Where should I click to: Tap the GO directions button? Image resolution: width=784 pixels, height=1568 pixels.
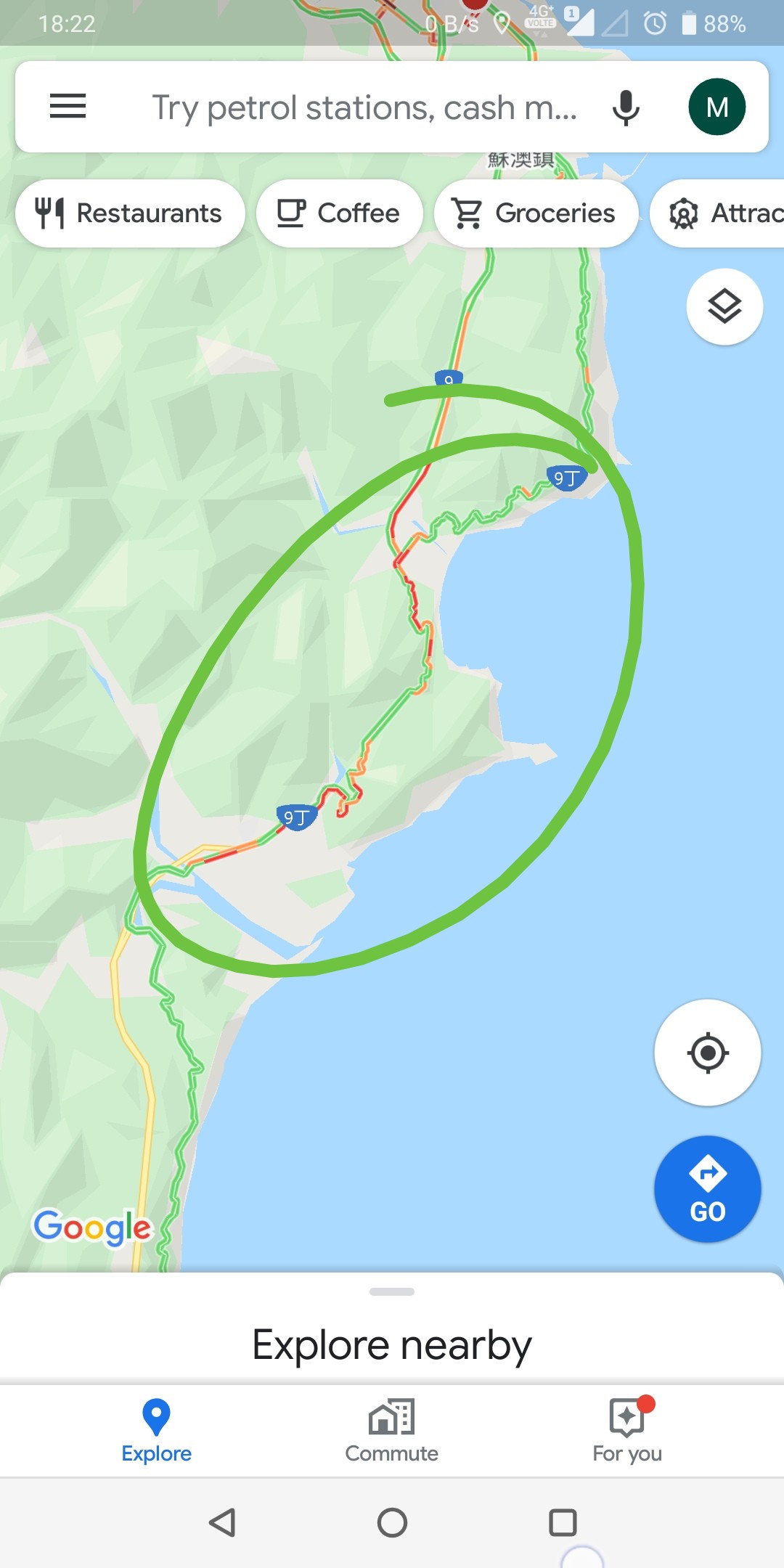pos(708,1189)
